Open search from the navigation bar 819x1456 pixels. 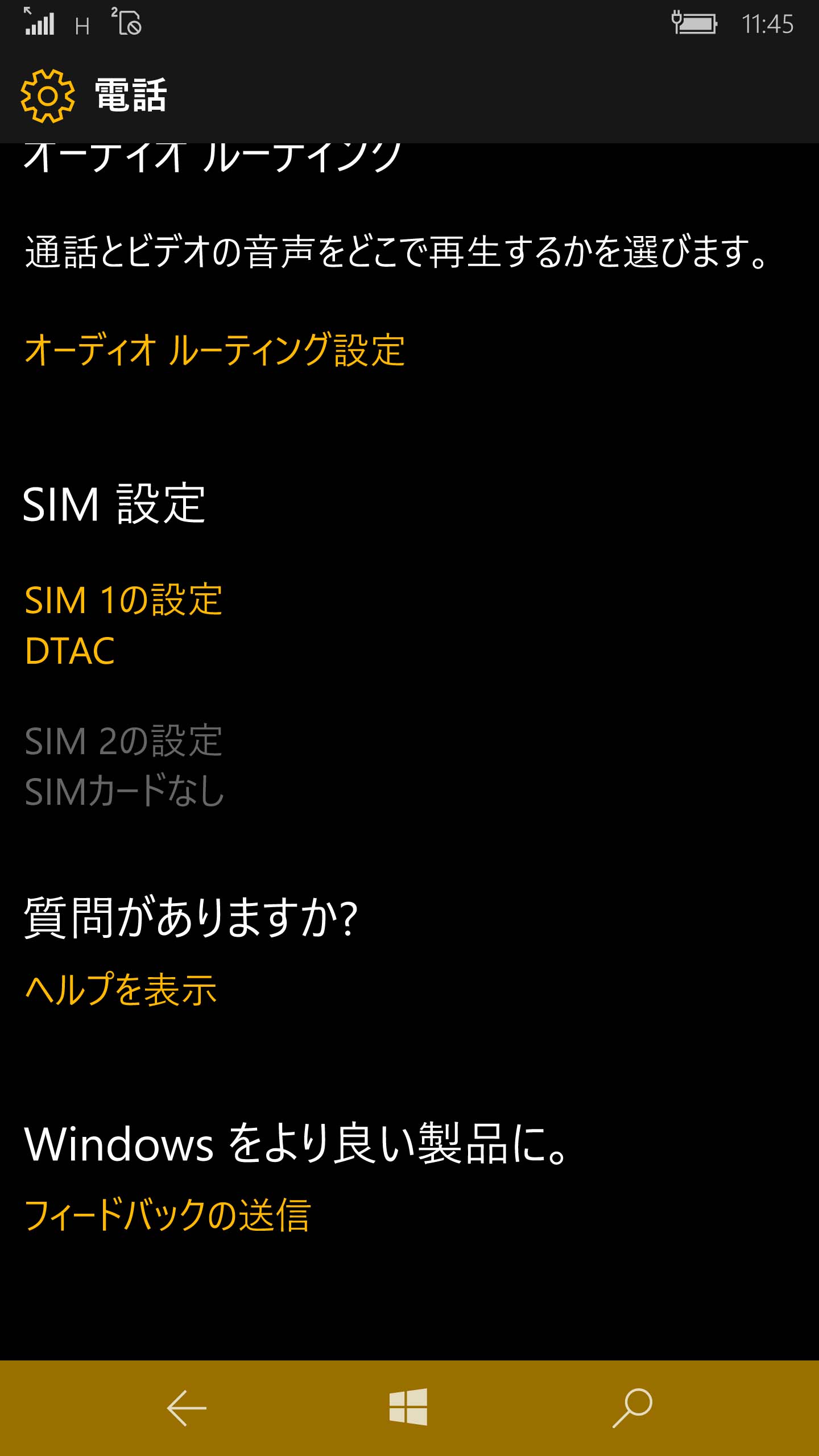[632, 1408]
